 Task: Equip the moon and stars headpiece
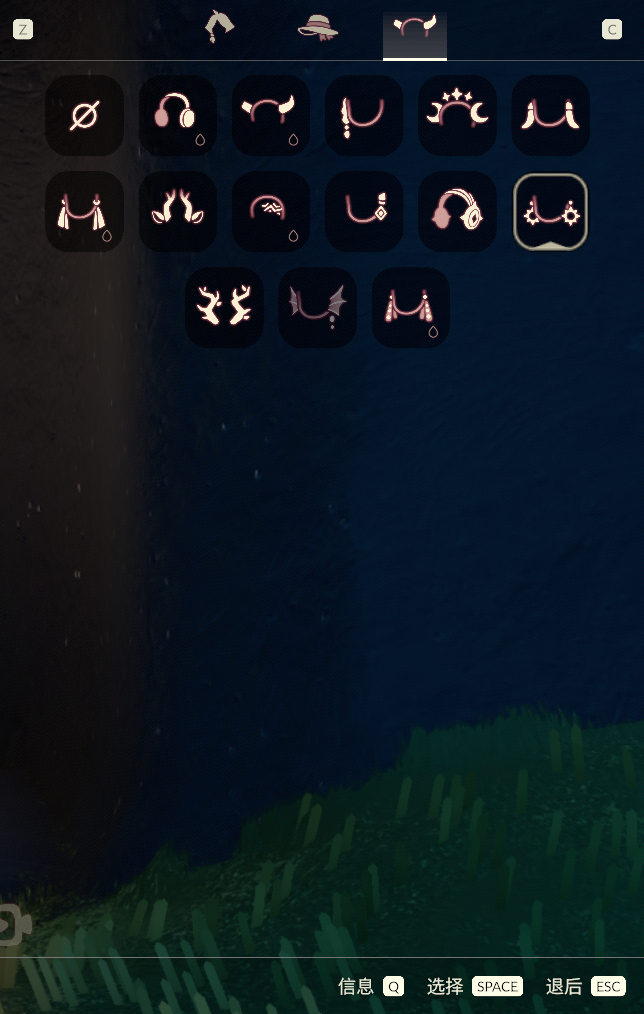point(457,115)
